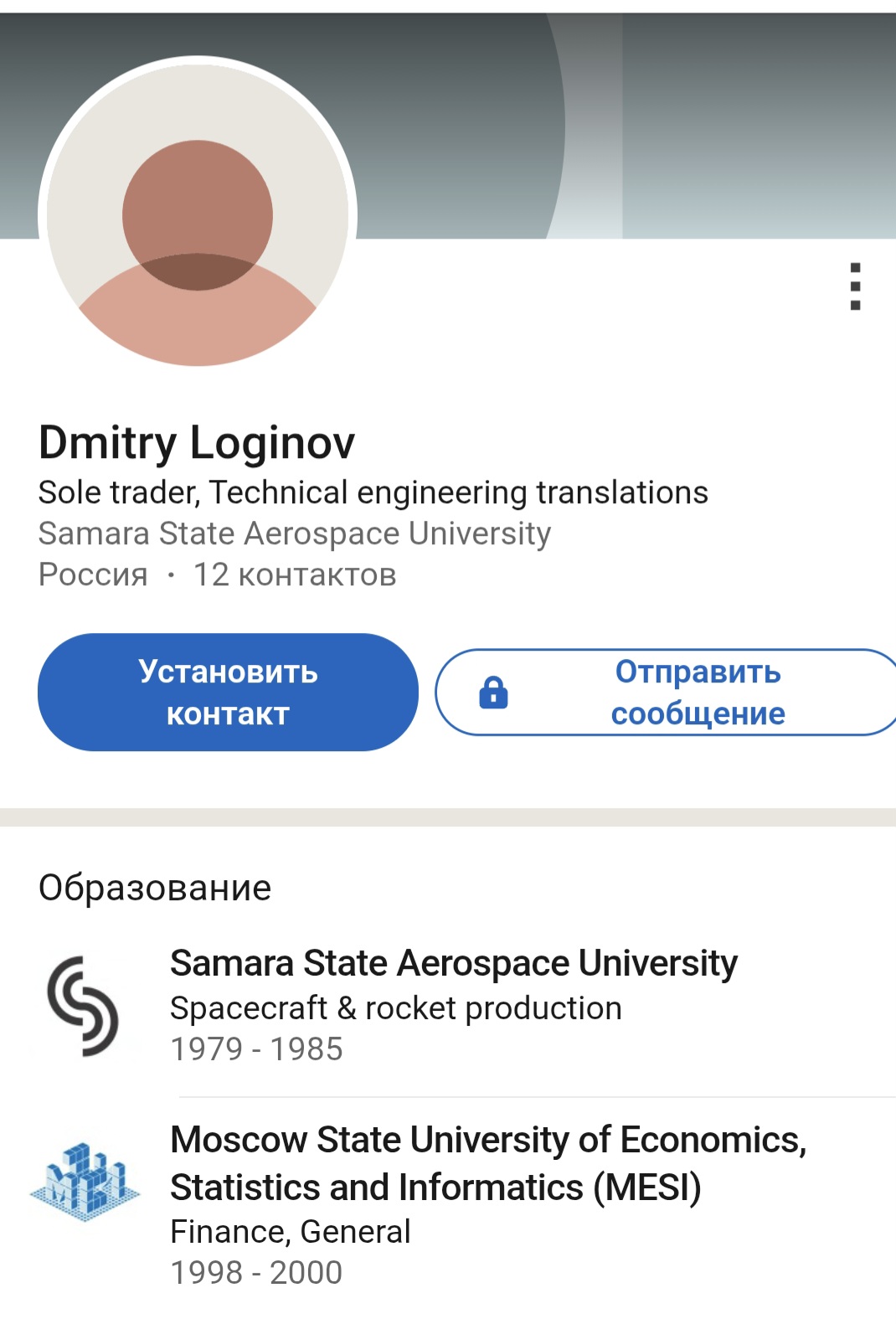The height and width of the screenshot is (1324, 896).
Task: Click the lock icon on the message button
Action: pos(494,693)
